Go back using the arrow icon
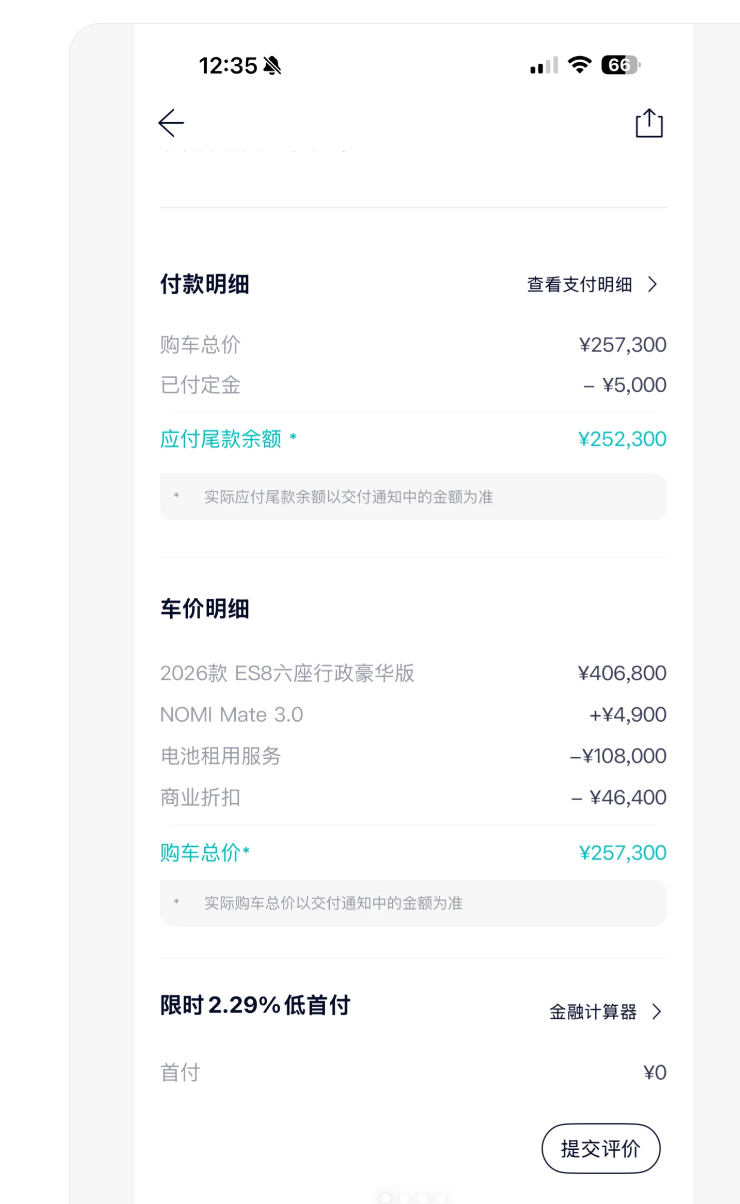Screen dimensions: 740x1204 coord(171,123)
